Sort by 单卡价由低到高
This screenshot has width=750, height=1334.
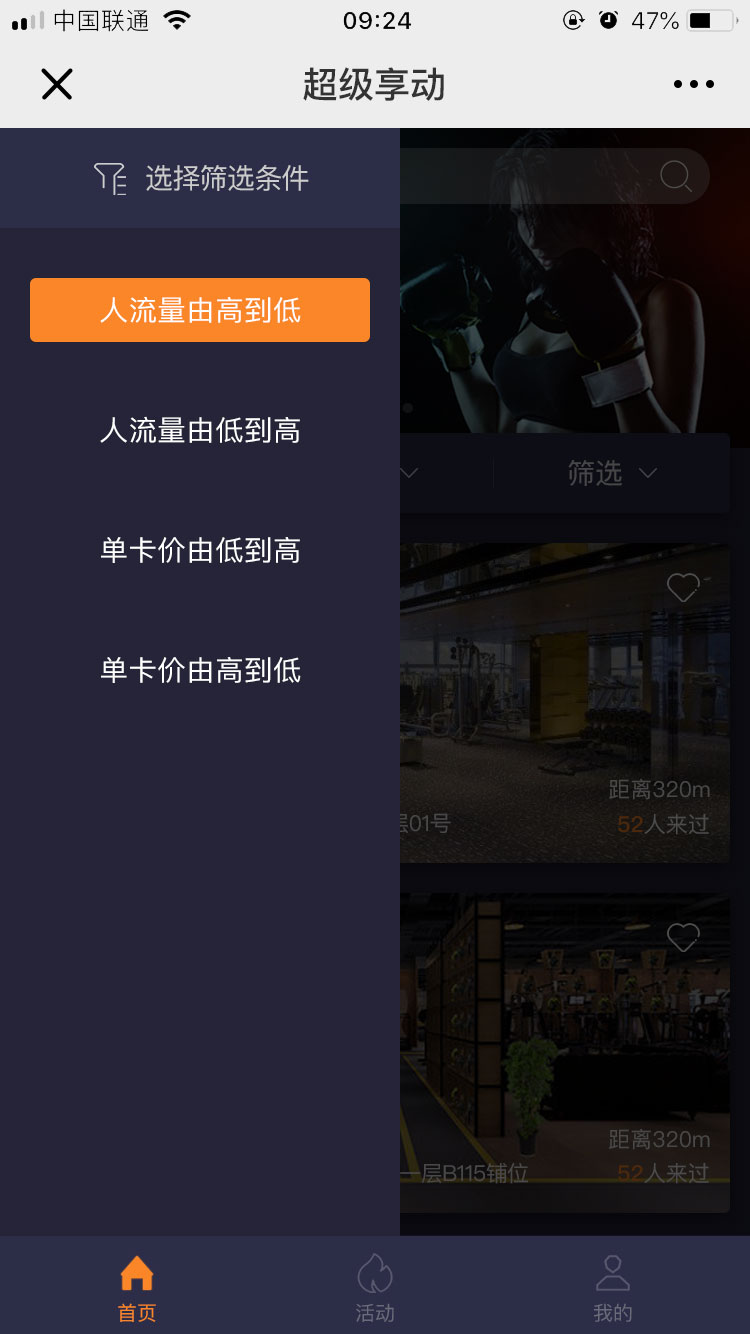pos(200,551)
